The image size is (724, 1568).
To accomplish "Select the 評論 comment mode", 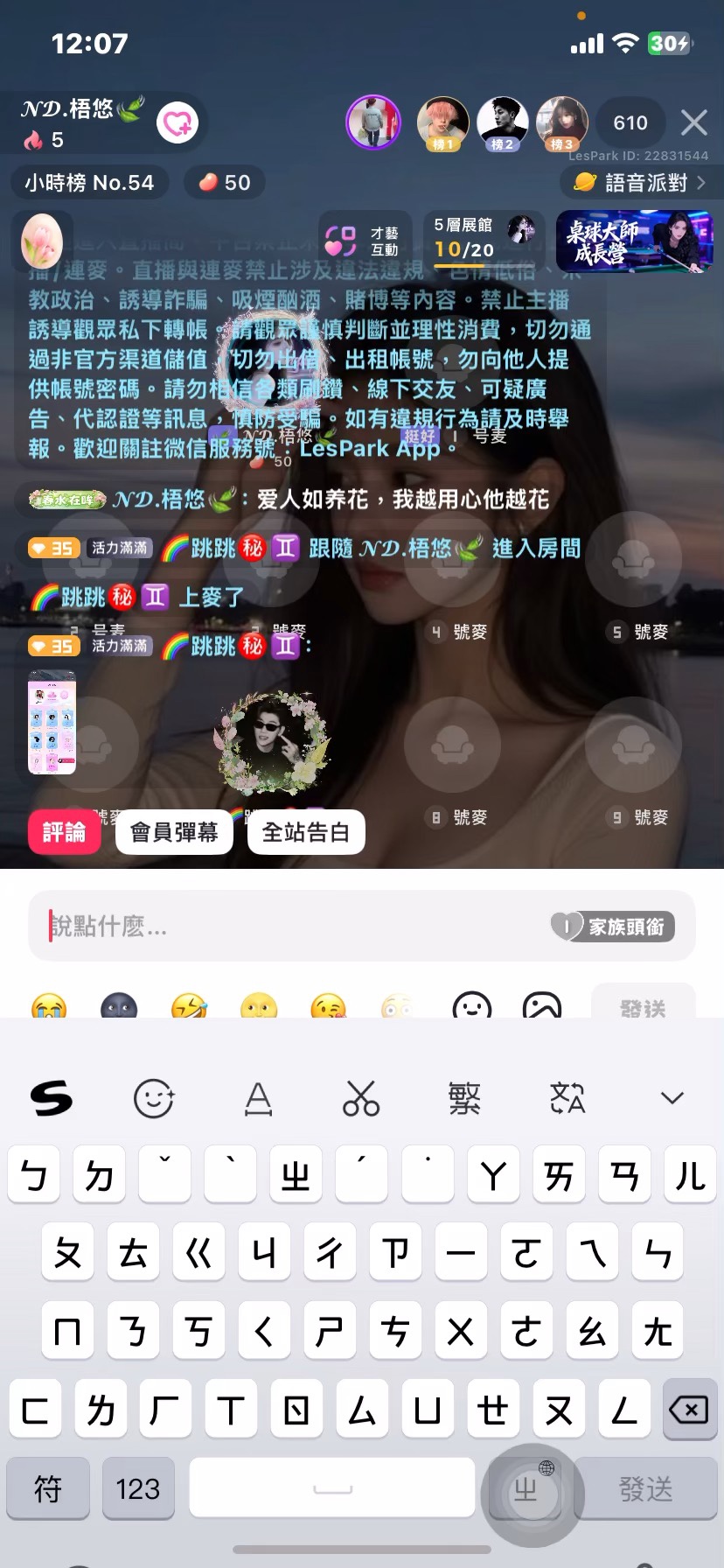I will pos(64,831).
